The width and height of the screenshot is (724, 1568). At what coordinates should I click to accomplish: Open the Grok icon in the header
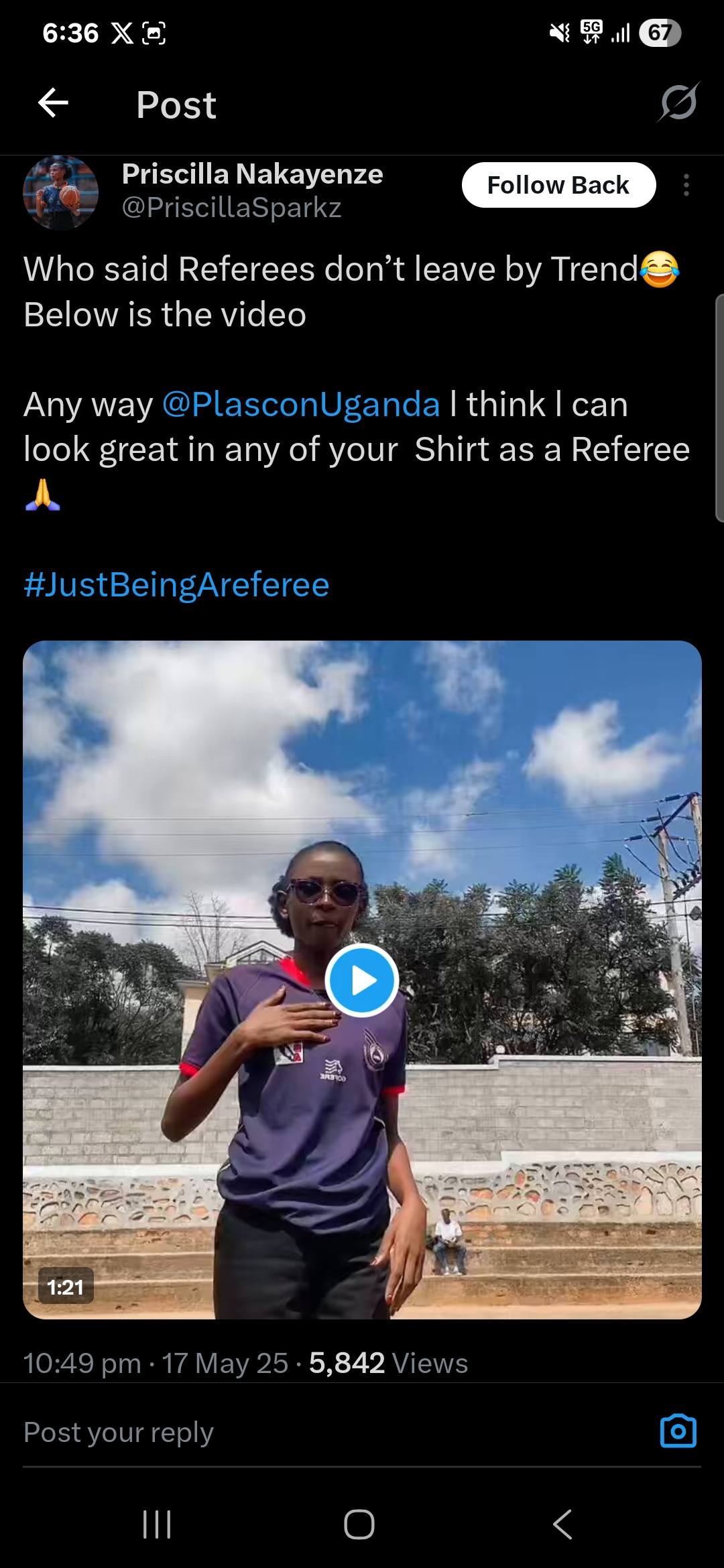coord(678,103)
